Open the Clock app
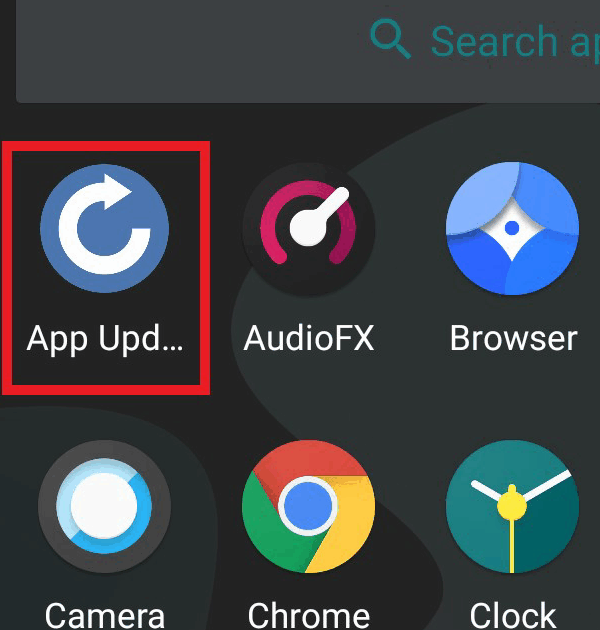The height and width of the screenshot is (630, 600). (513, 507)
